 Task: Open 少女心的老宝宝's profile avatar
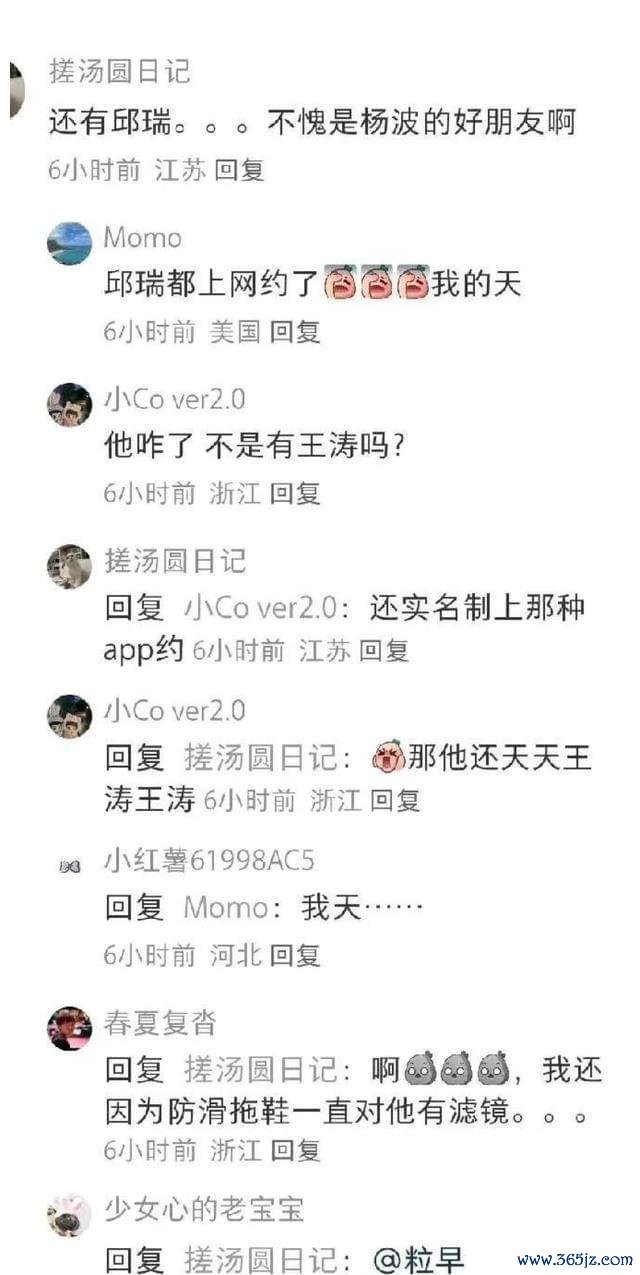pyautogui.click(x=70, y=1214)
